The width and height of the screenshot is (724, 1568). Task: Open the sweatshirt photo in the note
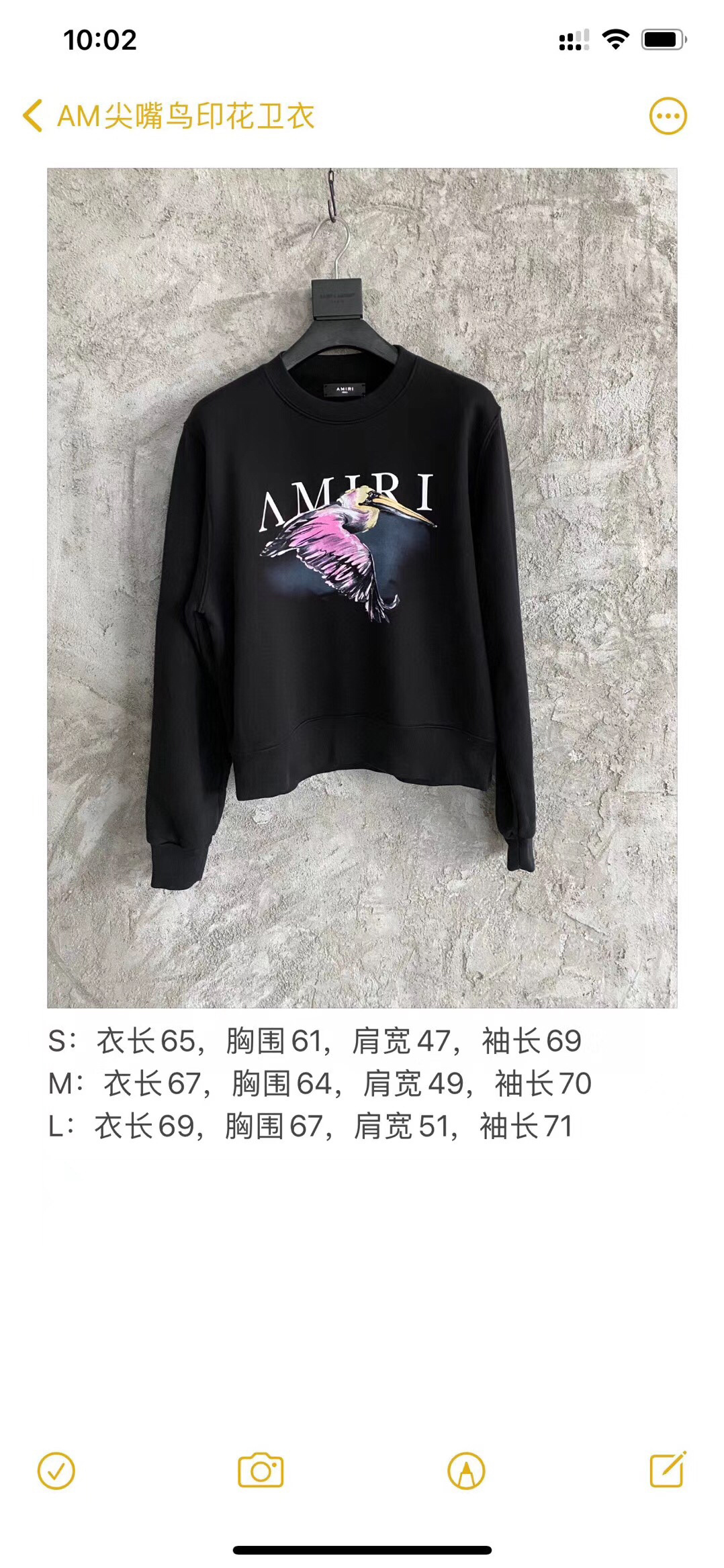362,587
